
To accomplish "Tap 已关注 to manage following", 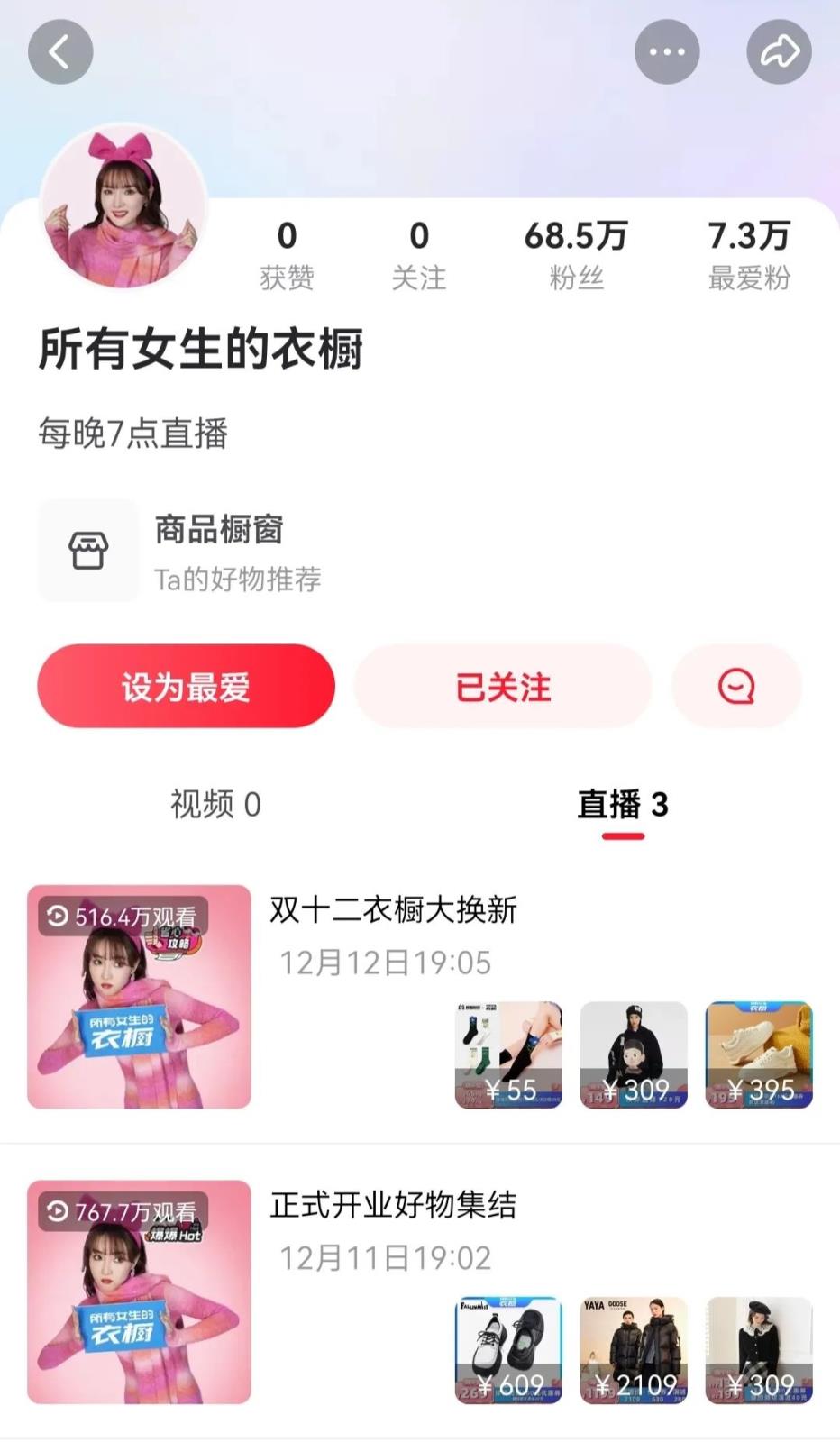I will pos(502,687).
